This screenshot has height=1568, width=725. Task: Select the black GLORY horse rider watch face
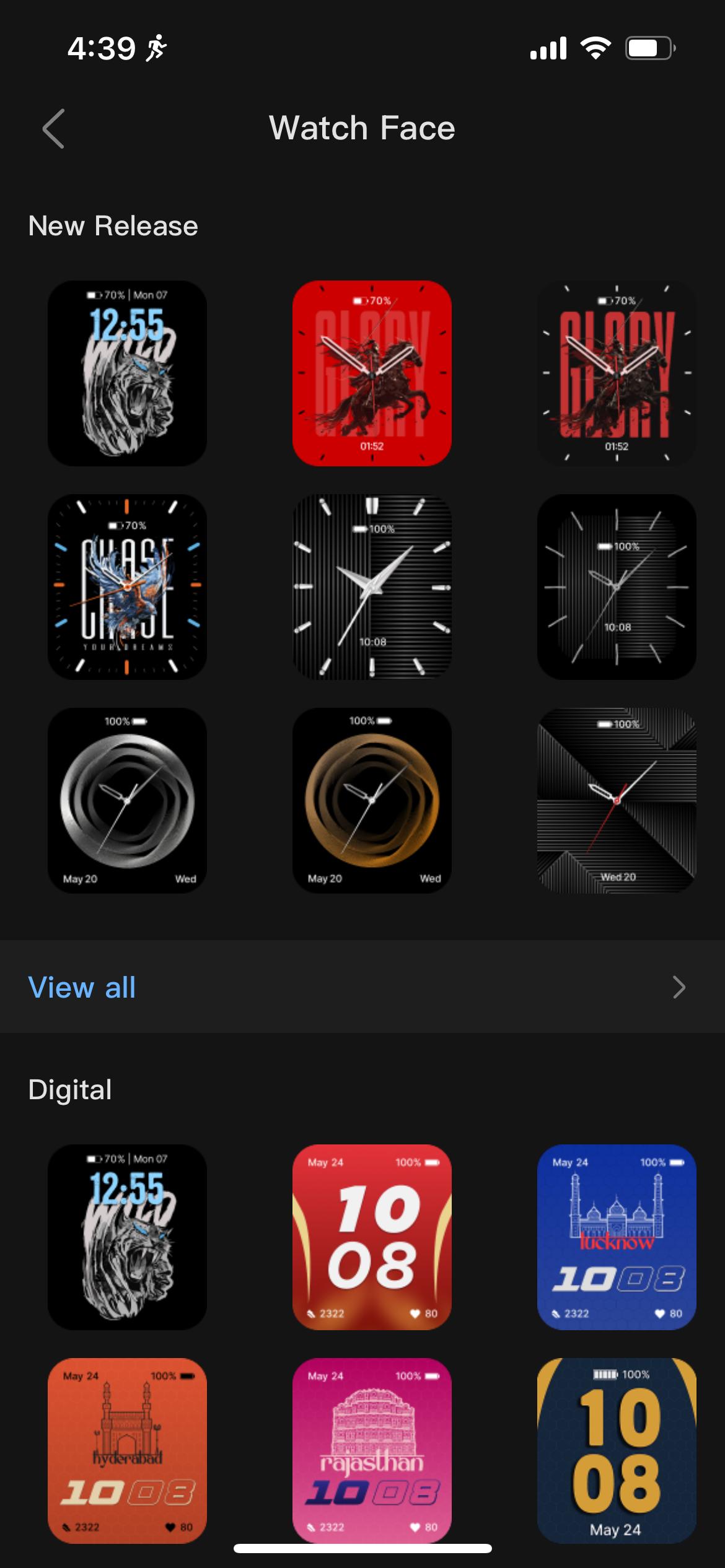(x=617, y=373)
